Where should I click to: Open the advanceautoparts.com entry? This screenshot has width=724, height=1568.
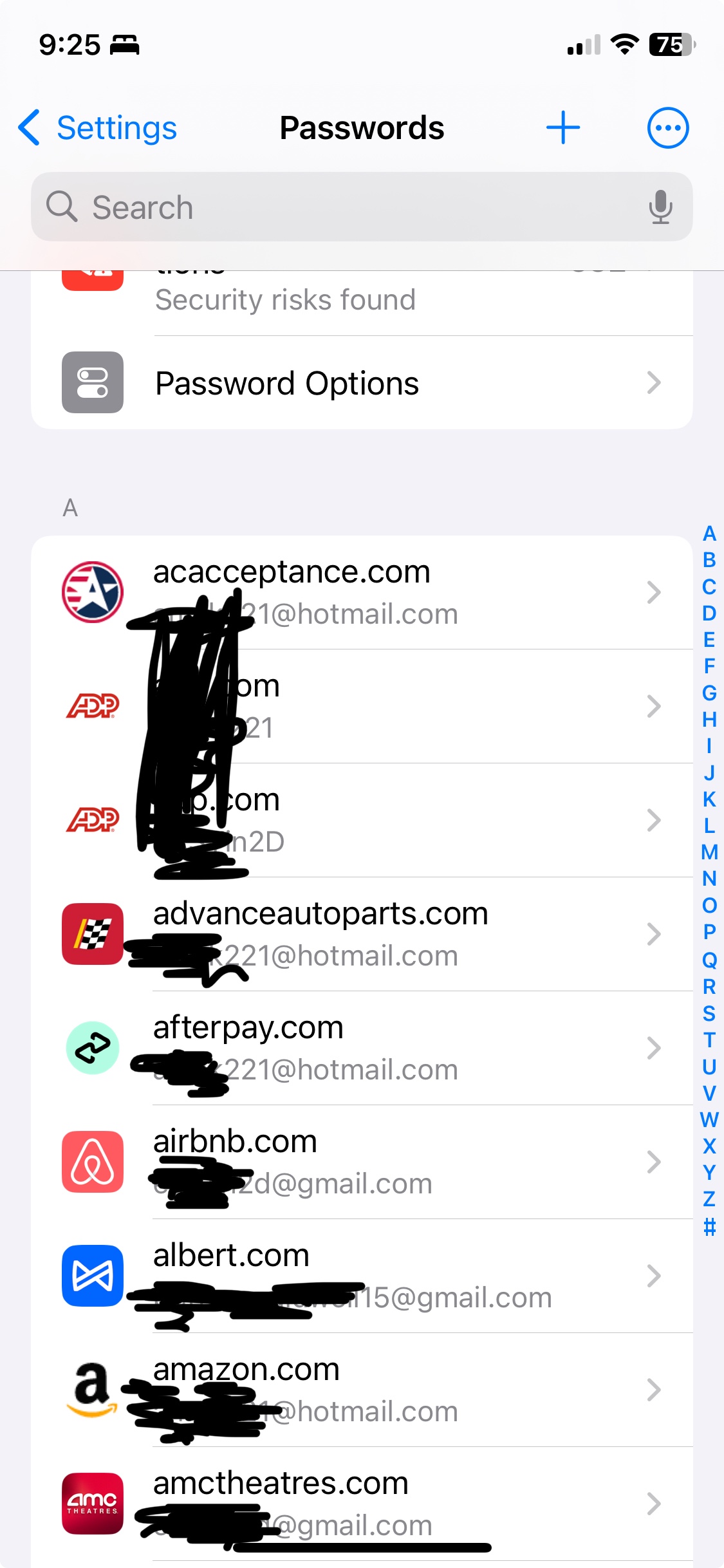pyautogui.click(x=362, y=934)
